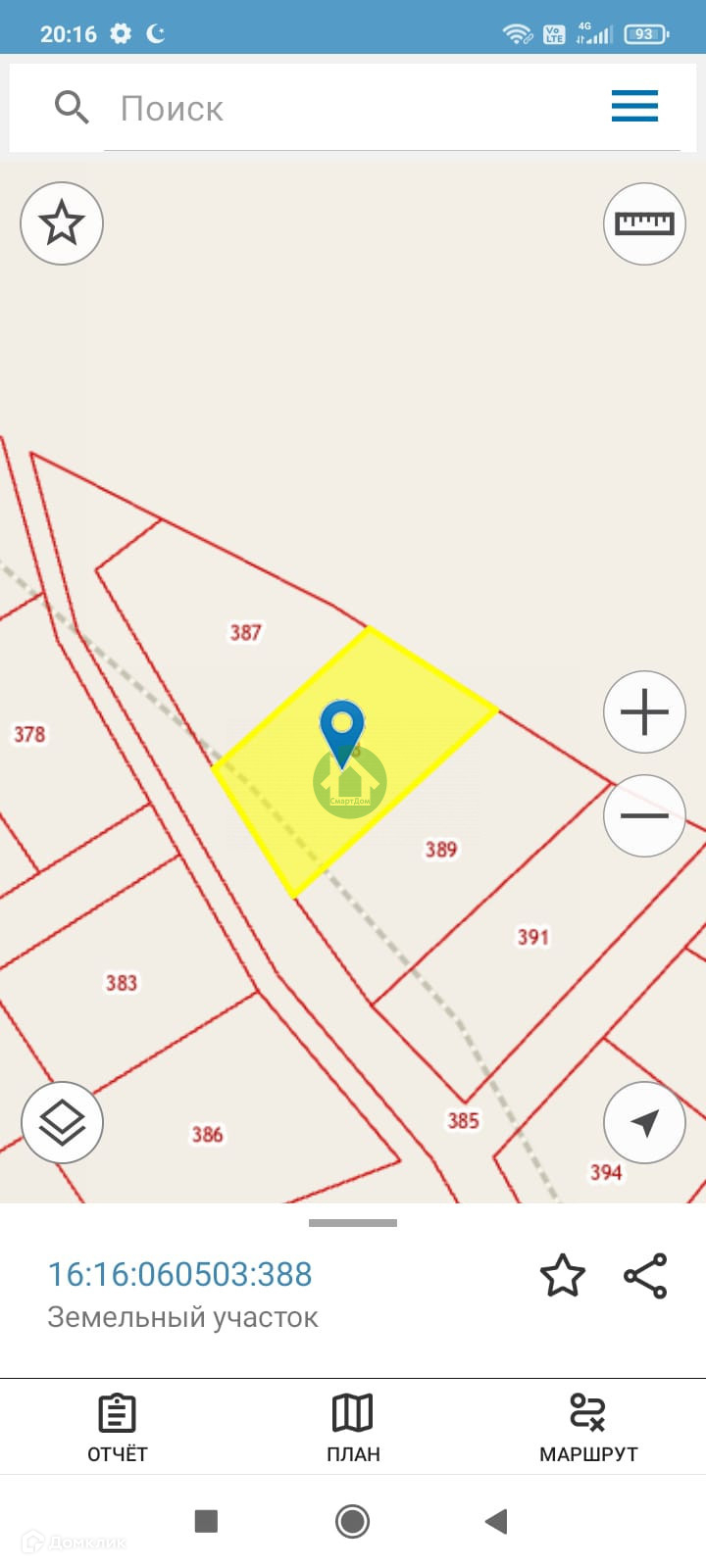Zoom in the map with plus

pos(644,712)
